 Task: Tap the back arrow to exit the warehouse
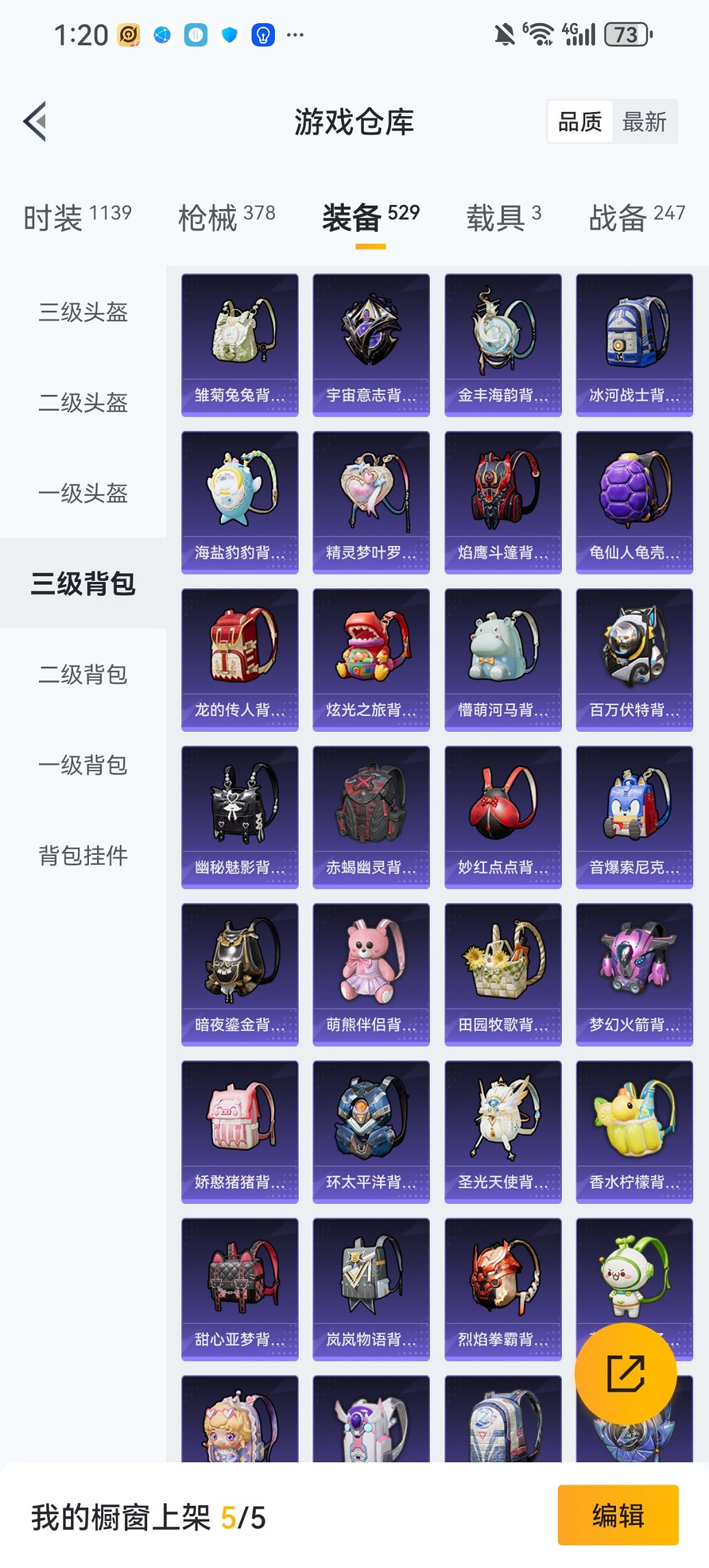click(36, 119)
